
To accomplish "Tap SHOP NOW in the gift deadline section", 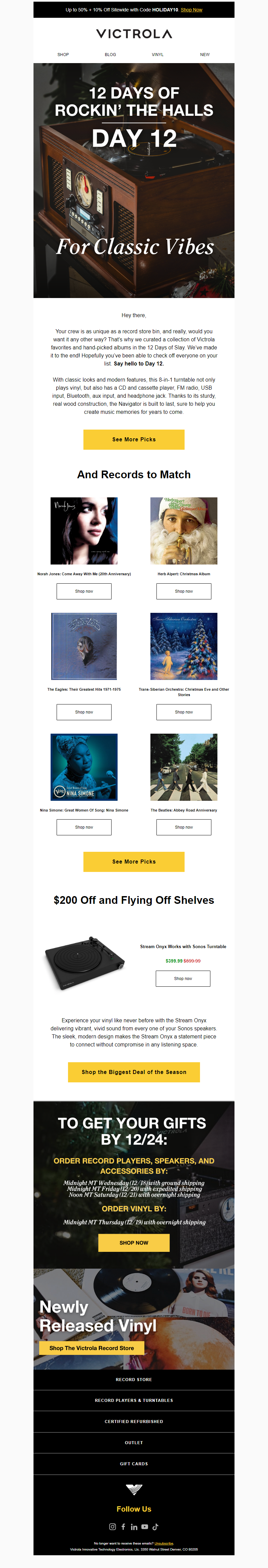I will tap(134, 1242).
